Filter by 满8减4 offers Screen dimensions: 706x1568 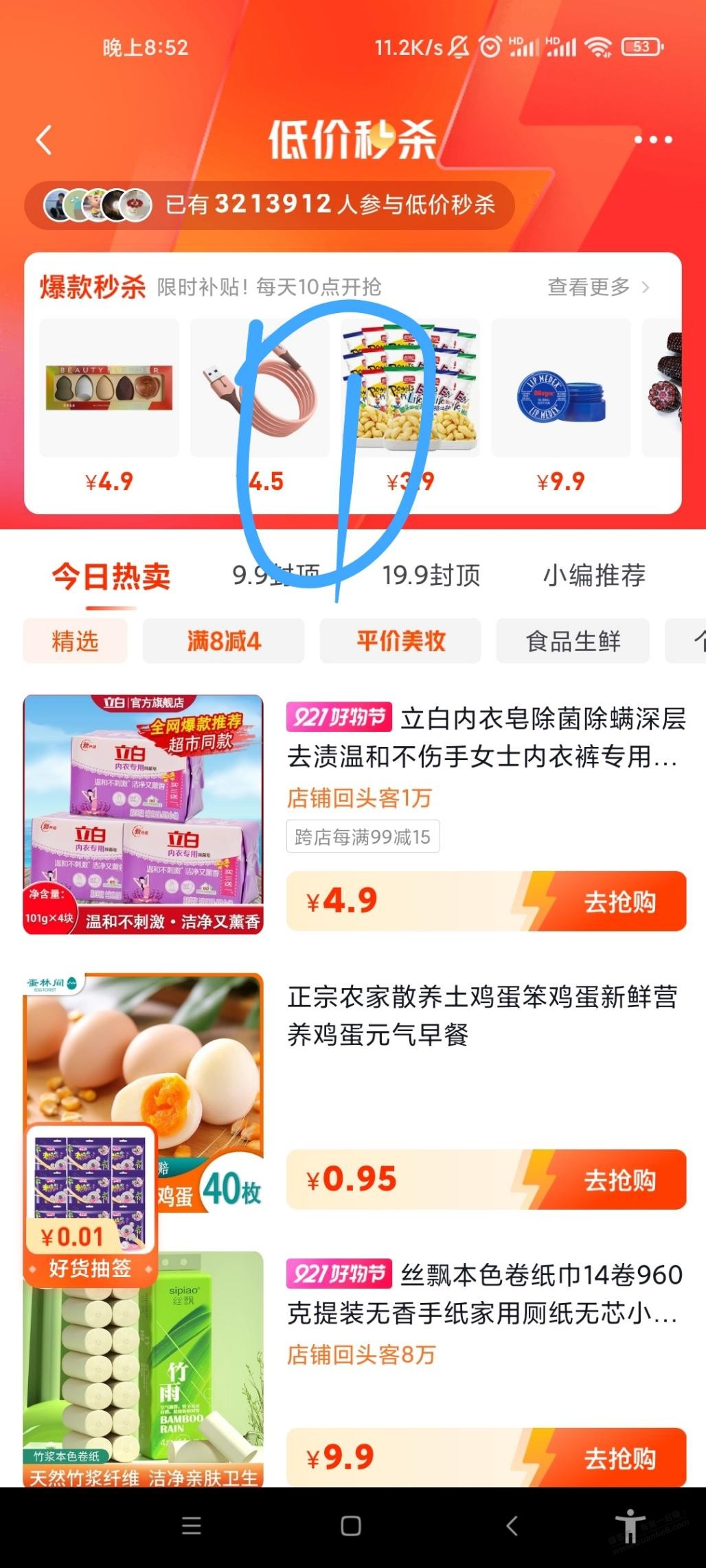[x=223, y=641]
